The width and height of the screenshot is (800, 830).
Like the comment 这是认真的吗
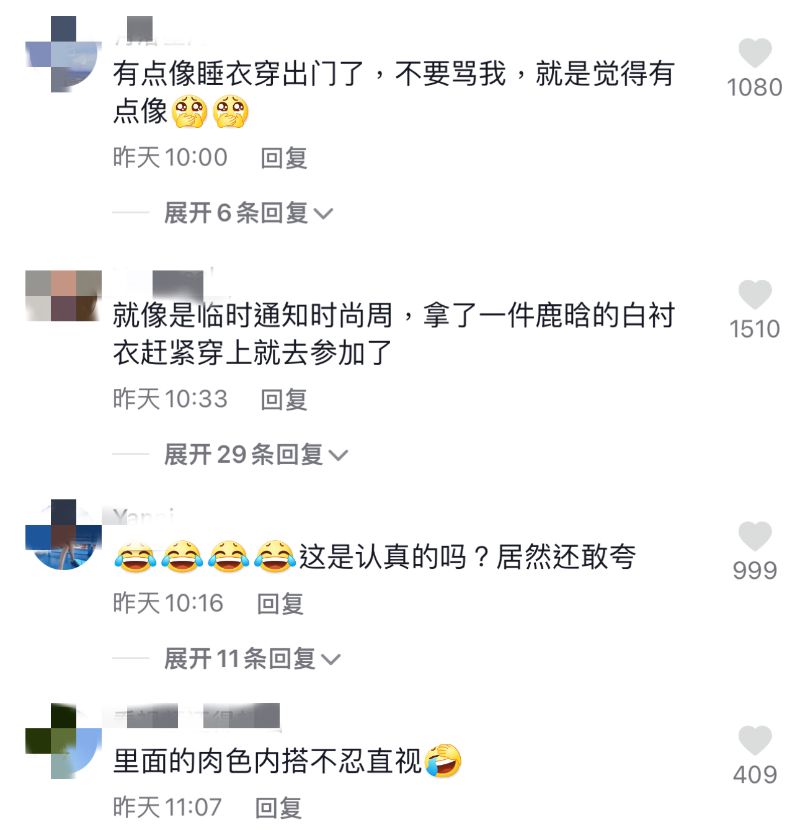754,537
